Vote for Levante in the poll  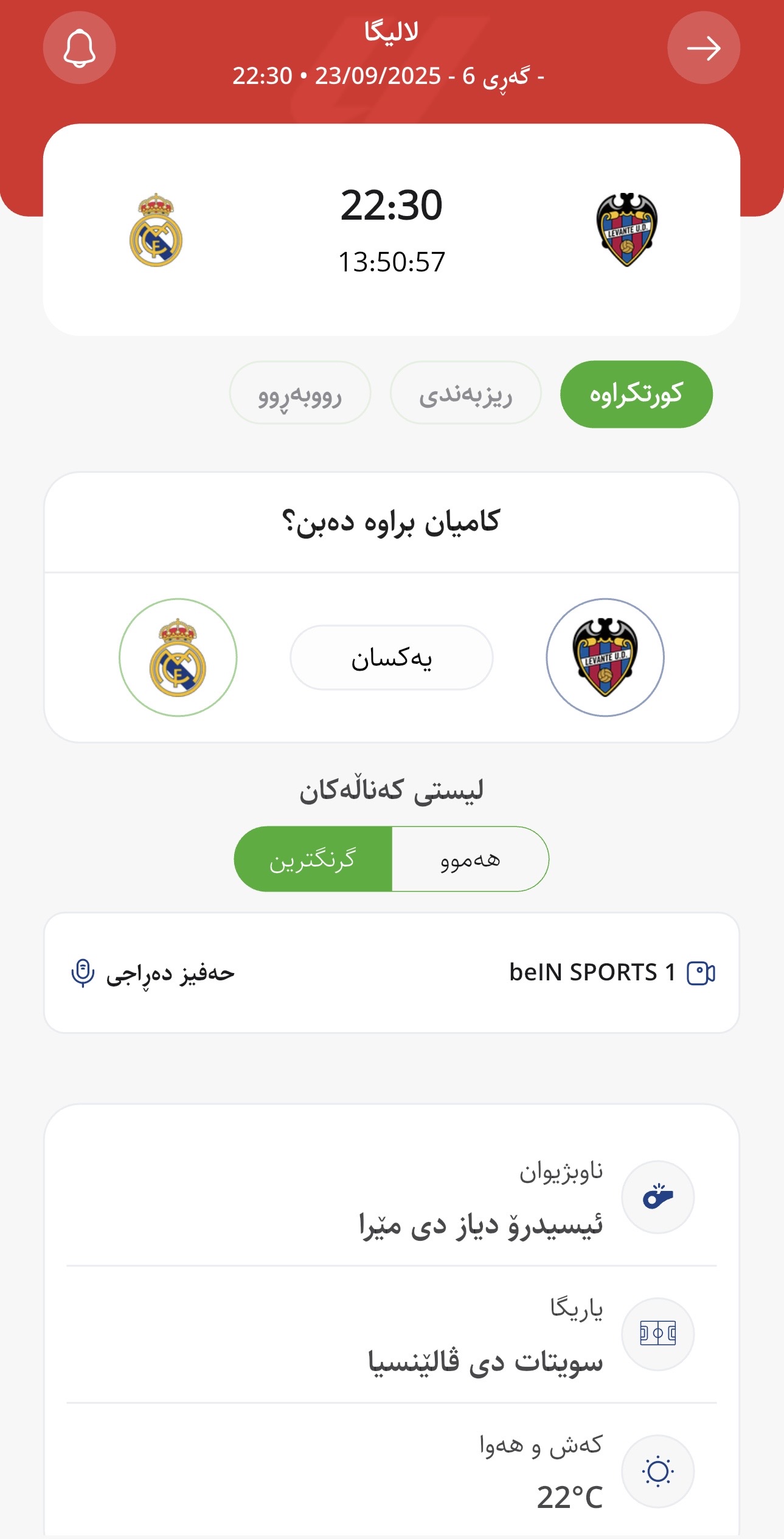(605, 657)
